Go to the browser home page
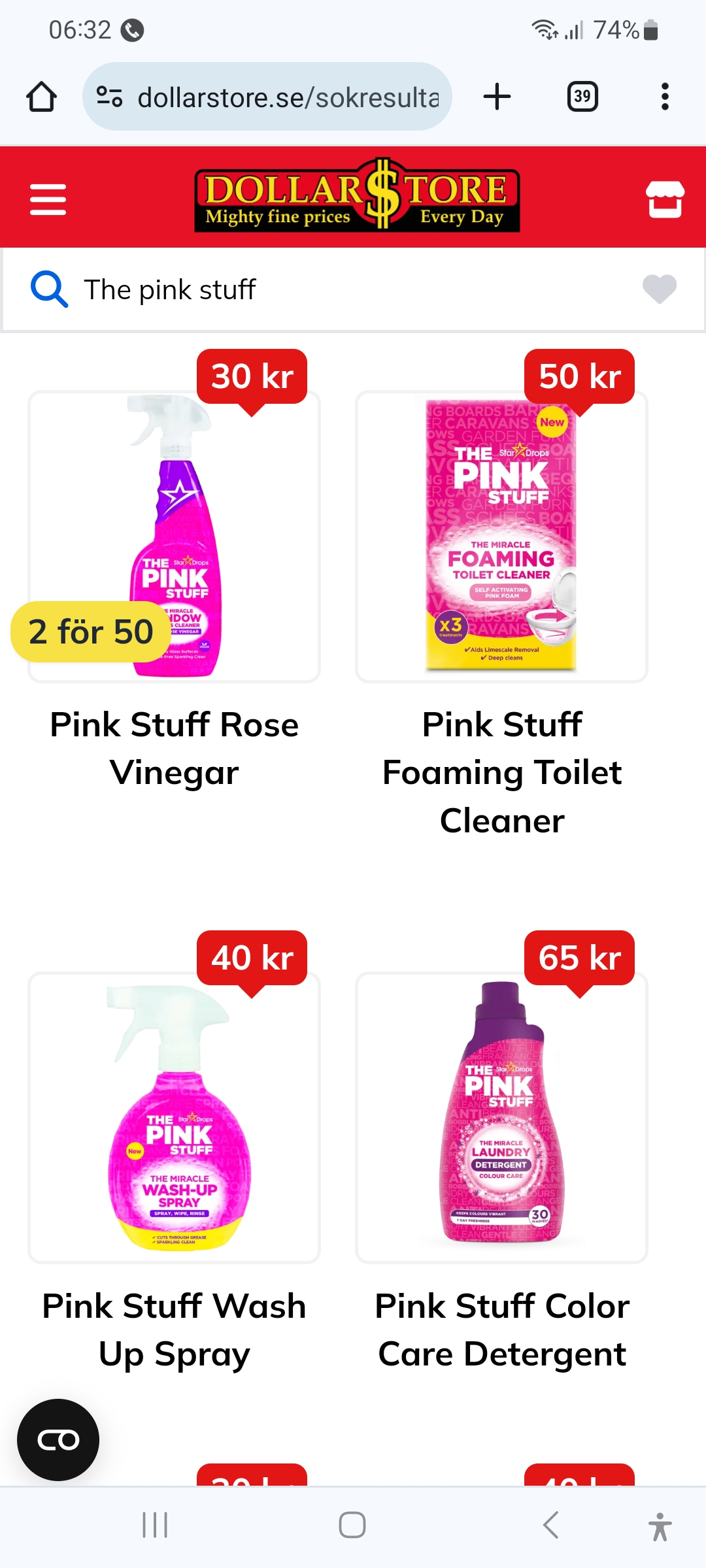The image size is (706, 1568). pos(41,97)
